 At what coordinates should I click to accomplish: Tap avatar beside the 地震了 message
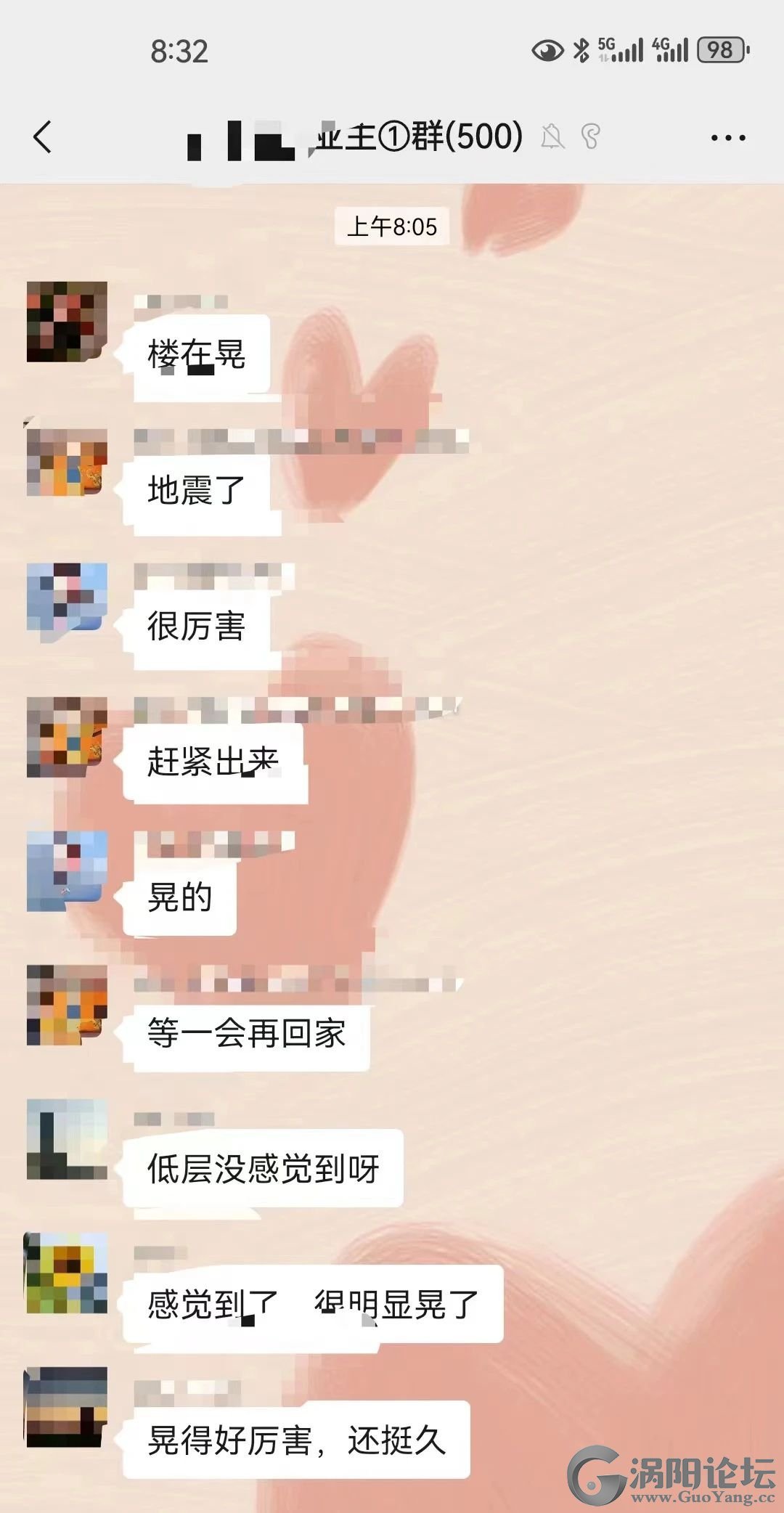click(x=67, y=462)
